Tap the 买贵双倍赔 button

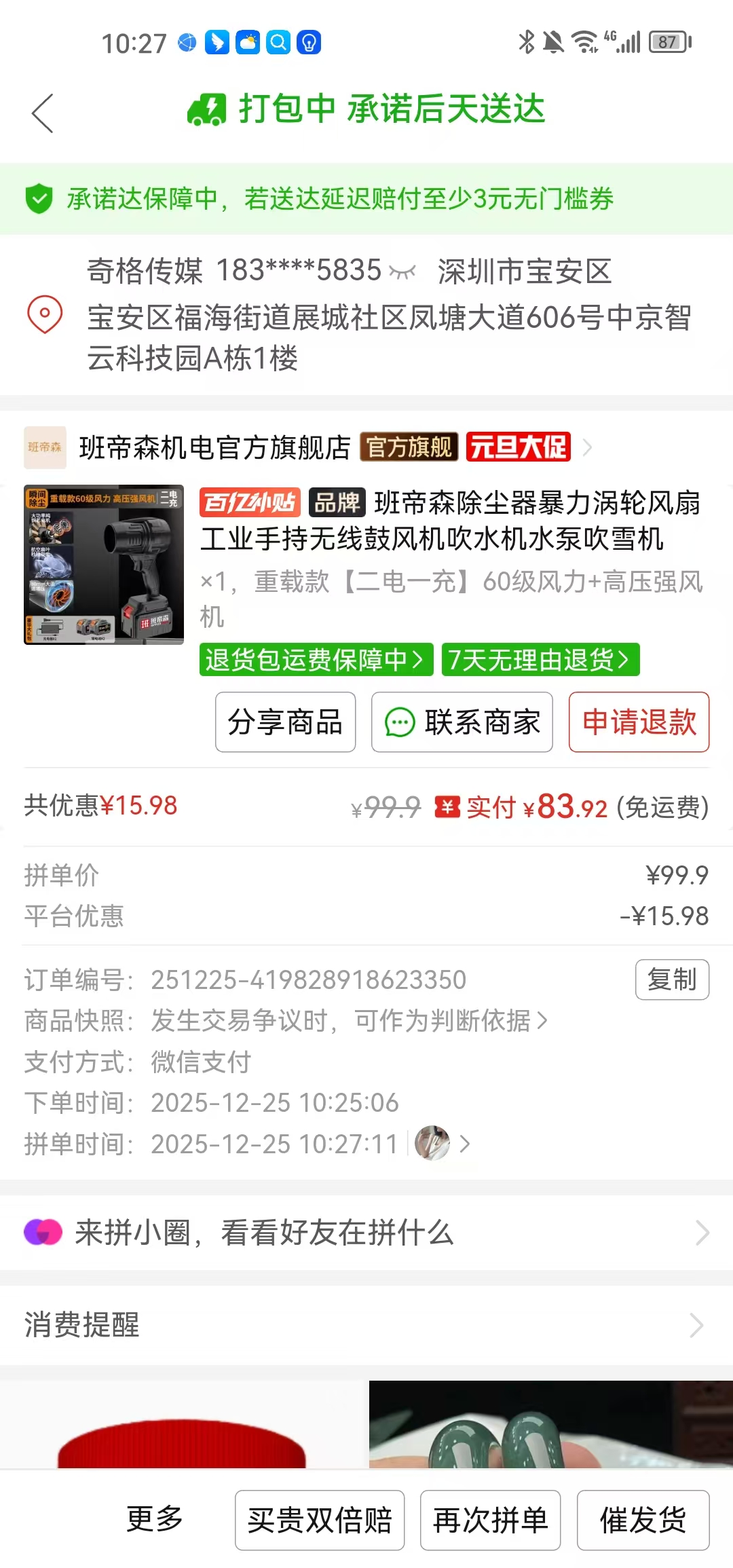point(320,1520)
